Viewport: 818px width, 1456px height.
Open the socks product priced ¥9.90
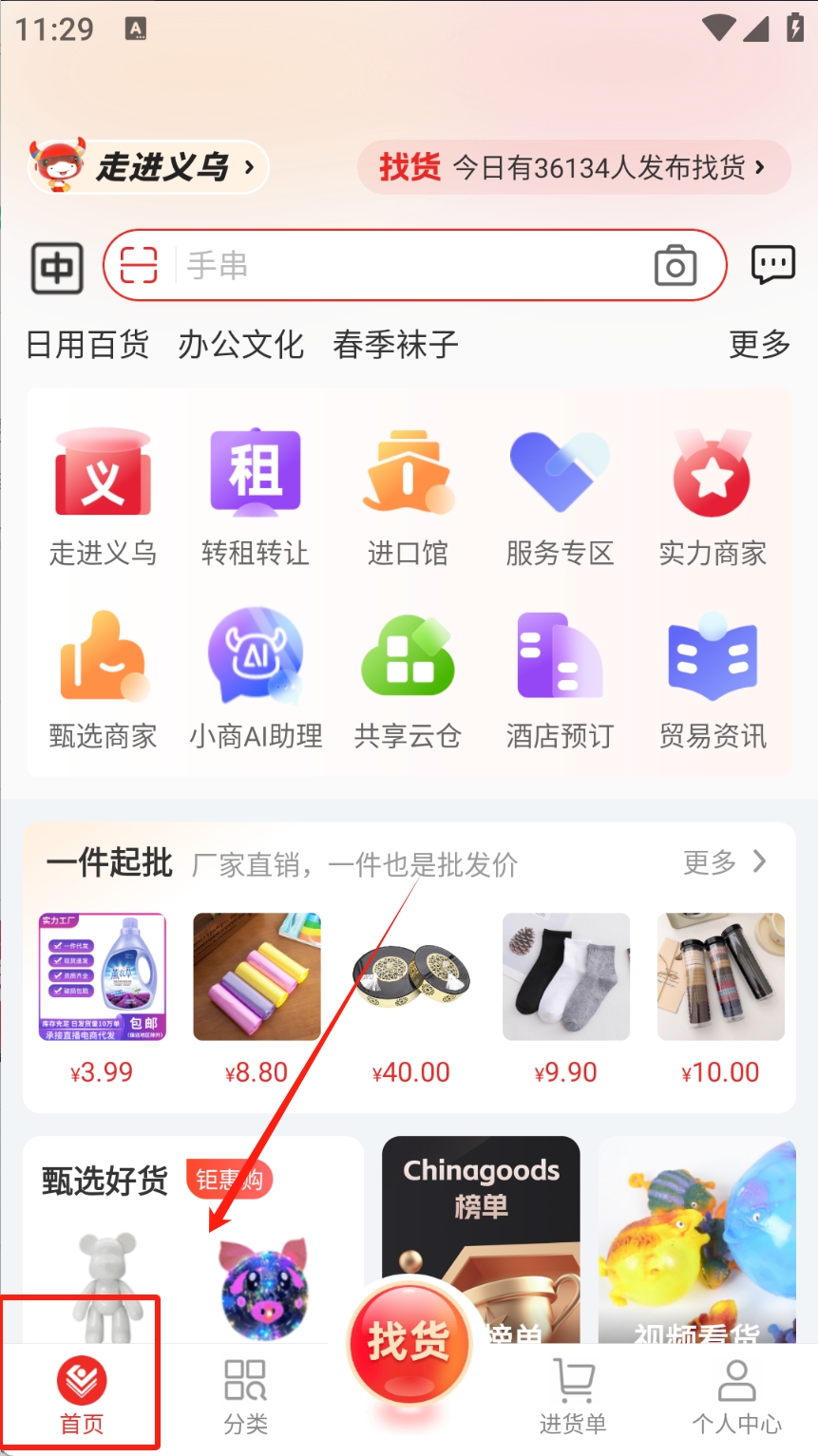[566, 978]
